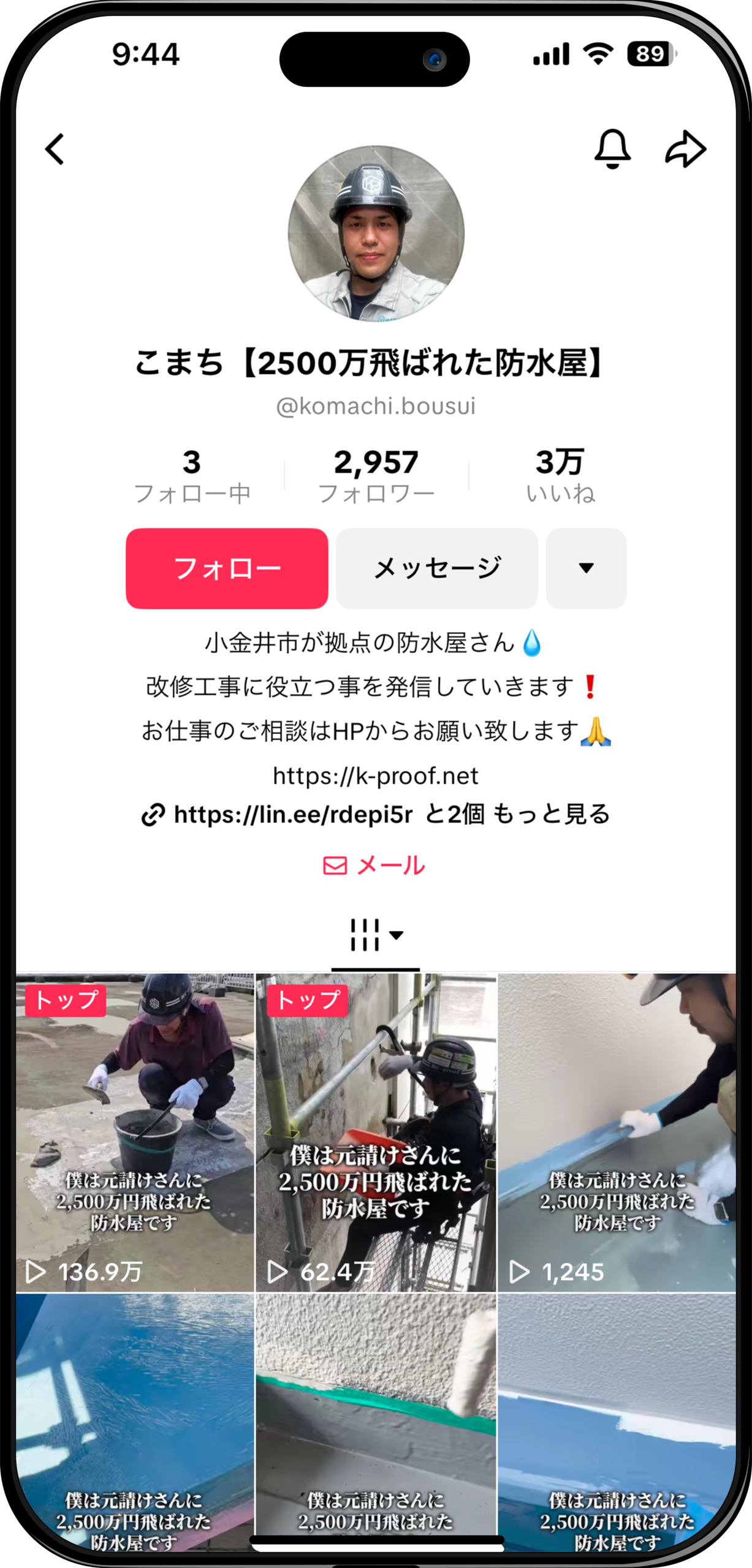Screen dimensions: 752x1568
Task: Go back with the arrow icon
Action: (x=55, y=149)
